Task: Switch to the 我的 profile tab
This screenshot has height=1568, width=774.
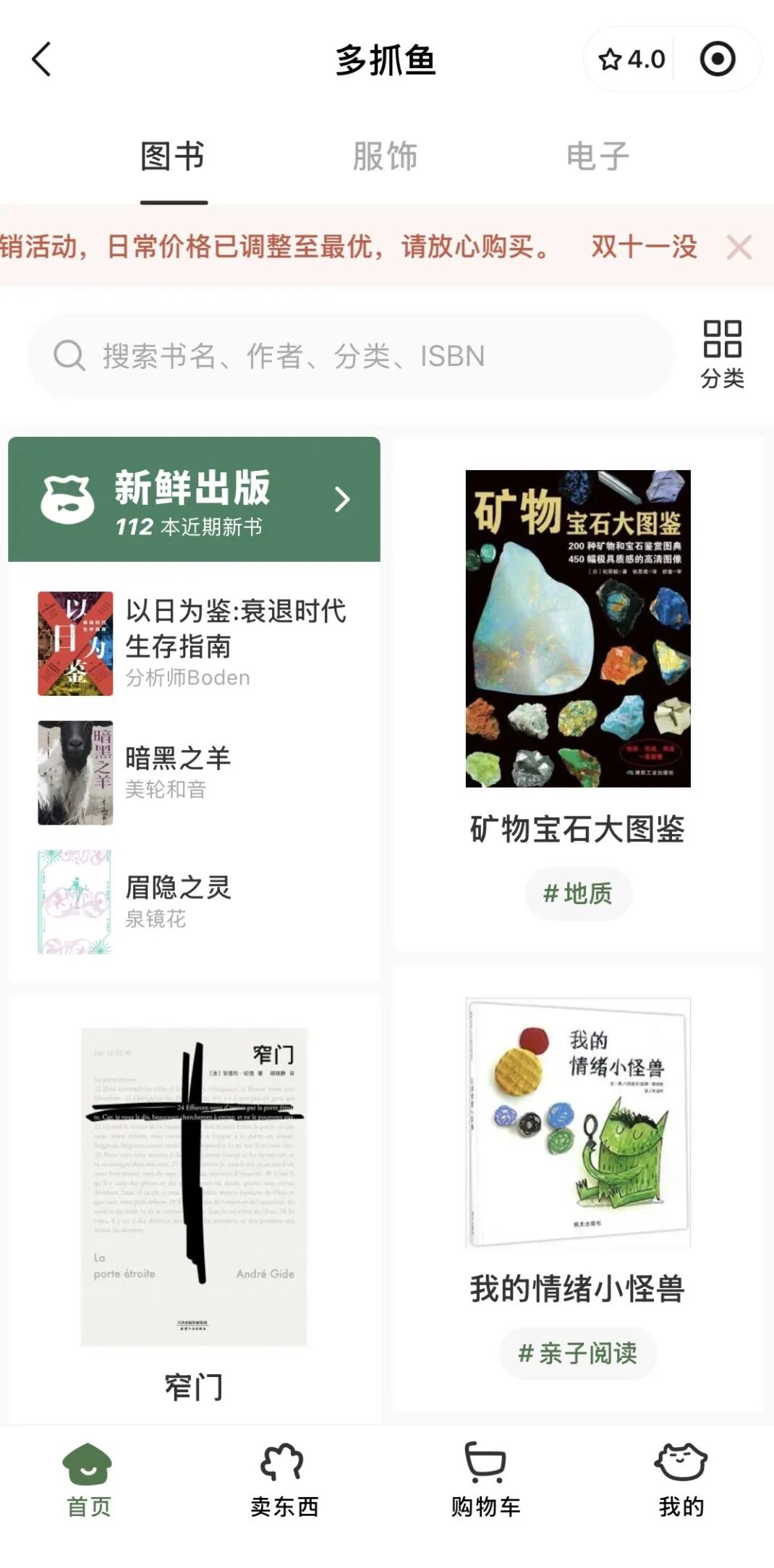Action: [x=681, y=1479]
